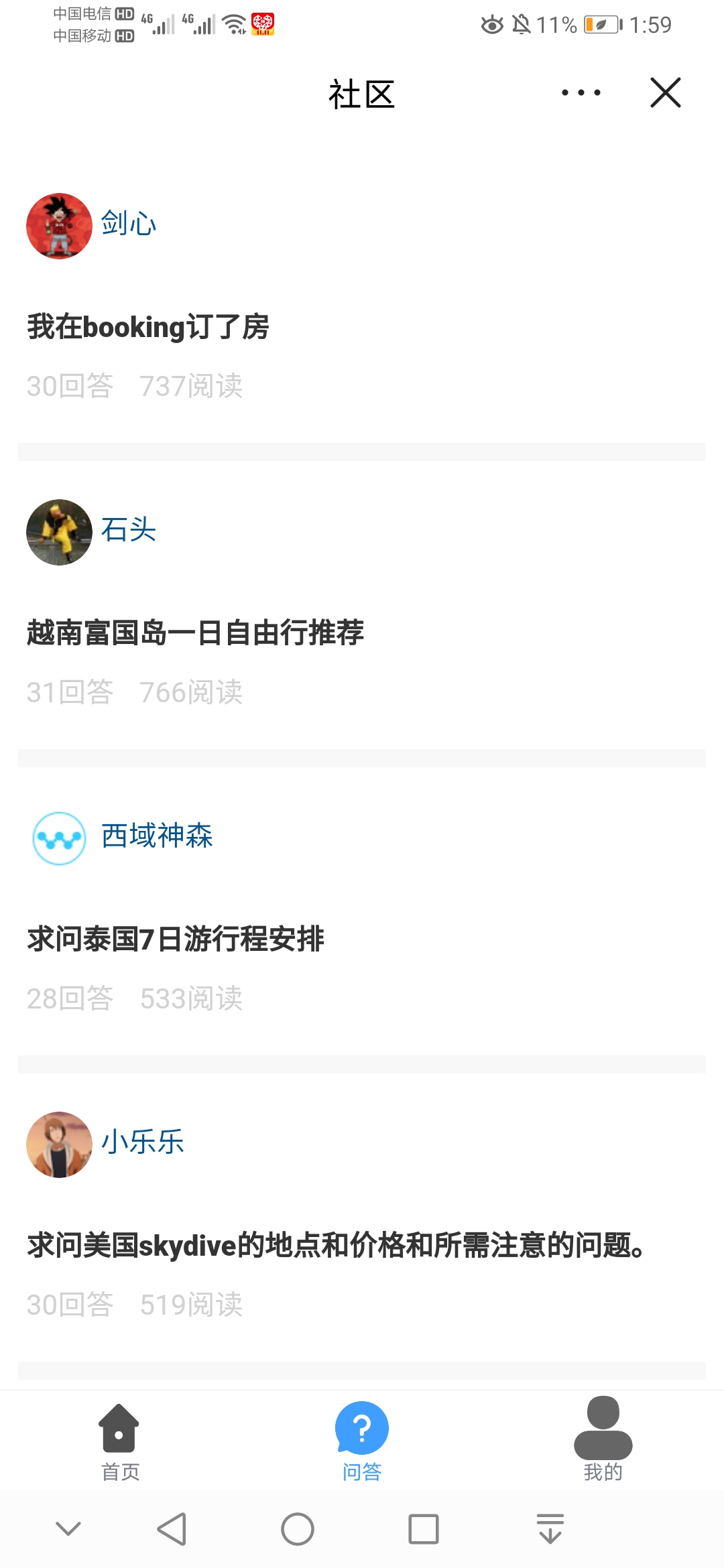This screenshot has height=1568, width=724.
Task: View 剑心's profile
Action: (59, 226)
